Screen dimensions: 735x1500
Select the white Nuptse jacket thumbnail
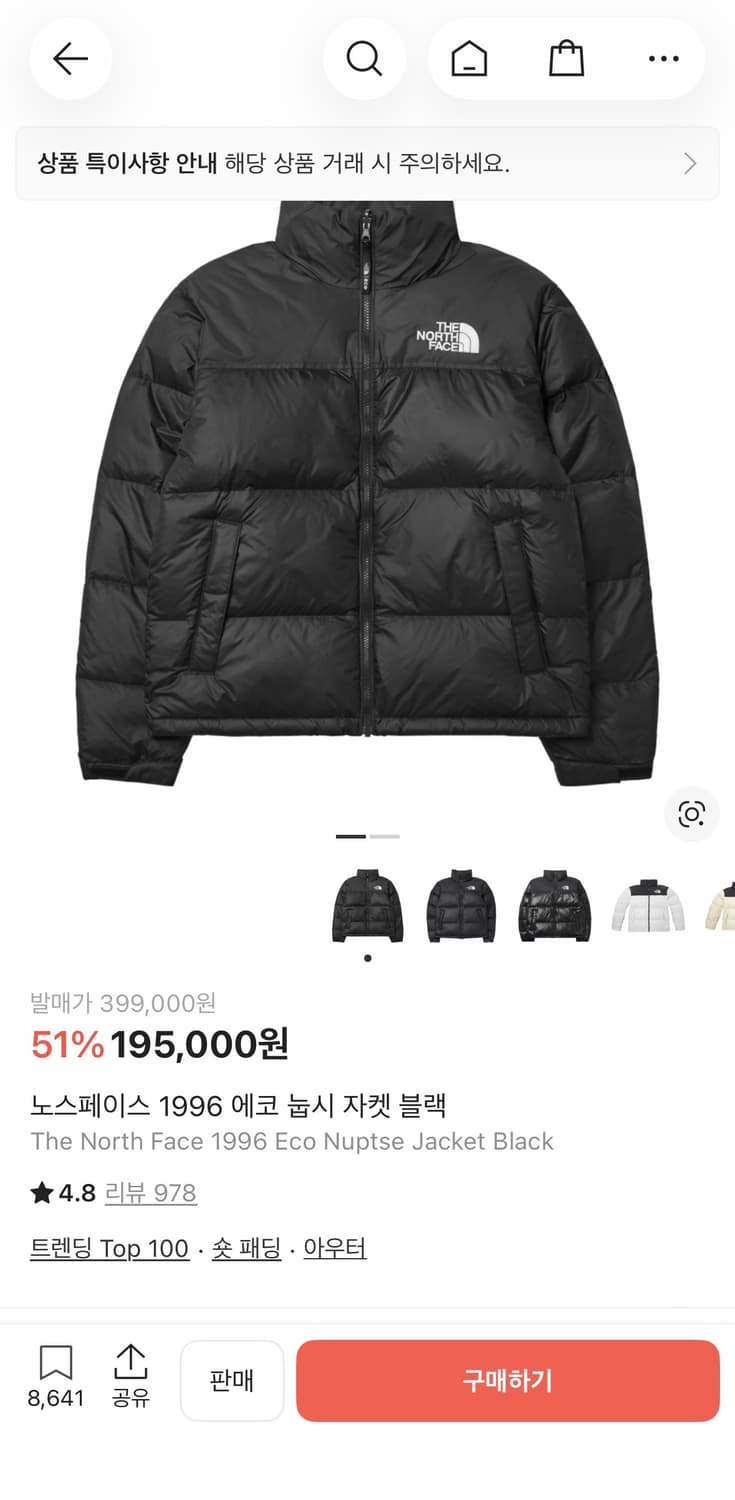point(647,905)
